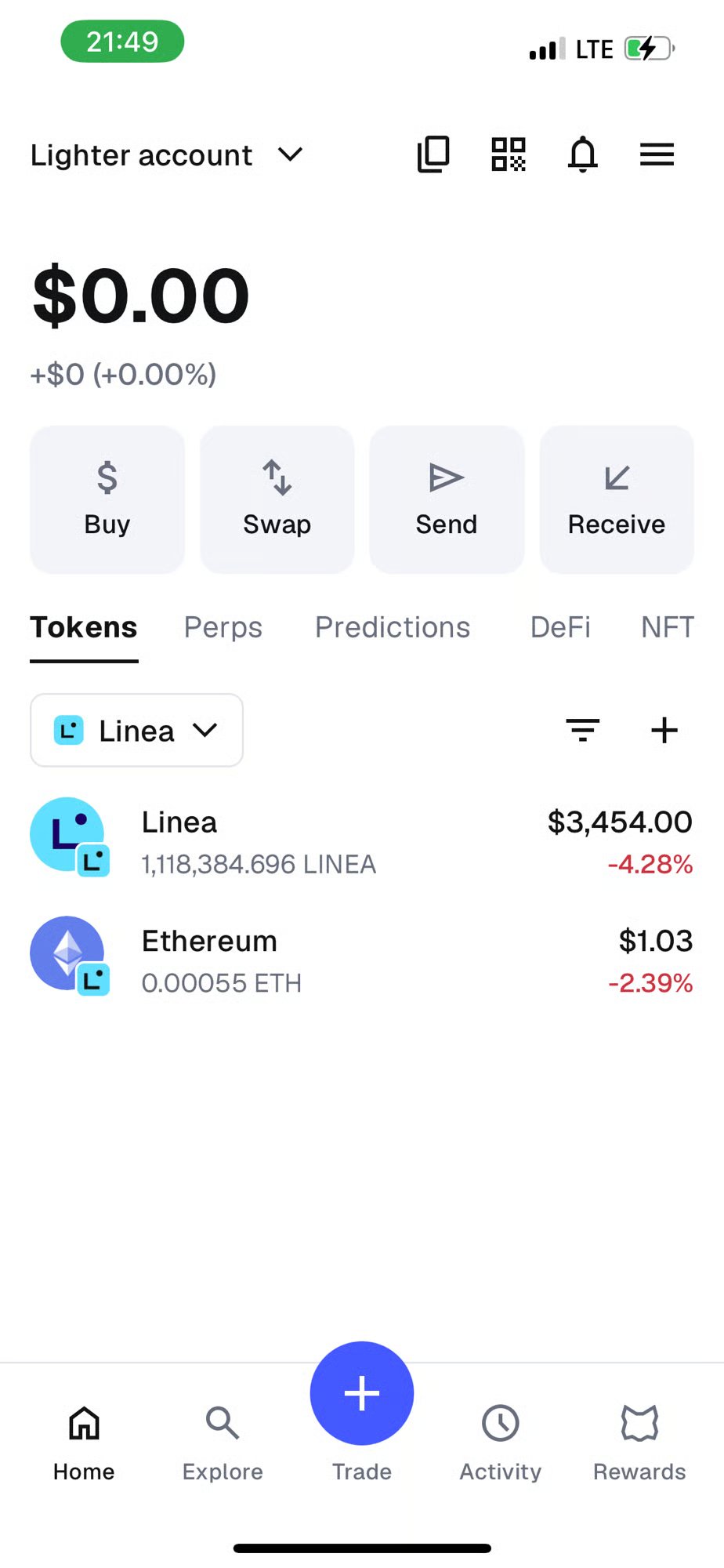Screen dimensions: 724x1568
Task: View the DeFi tab
Action: (560, 627)
